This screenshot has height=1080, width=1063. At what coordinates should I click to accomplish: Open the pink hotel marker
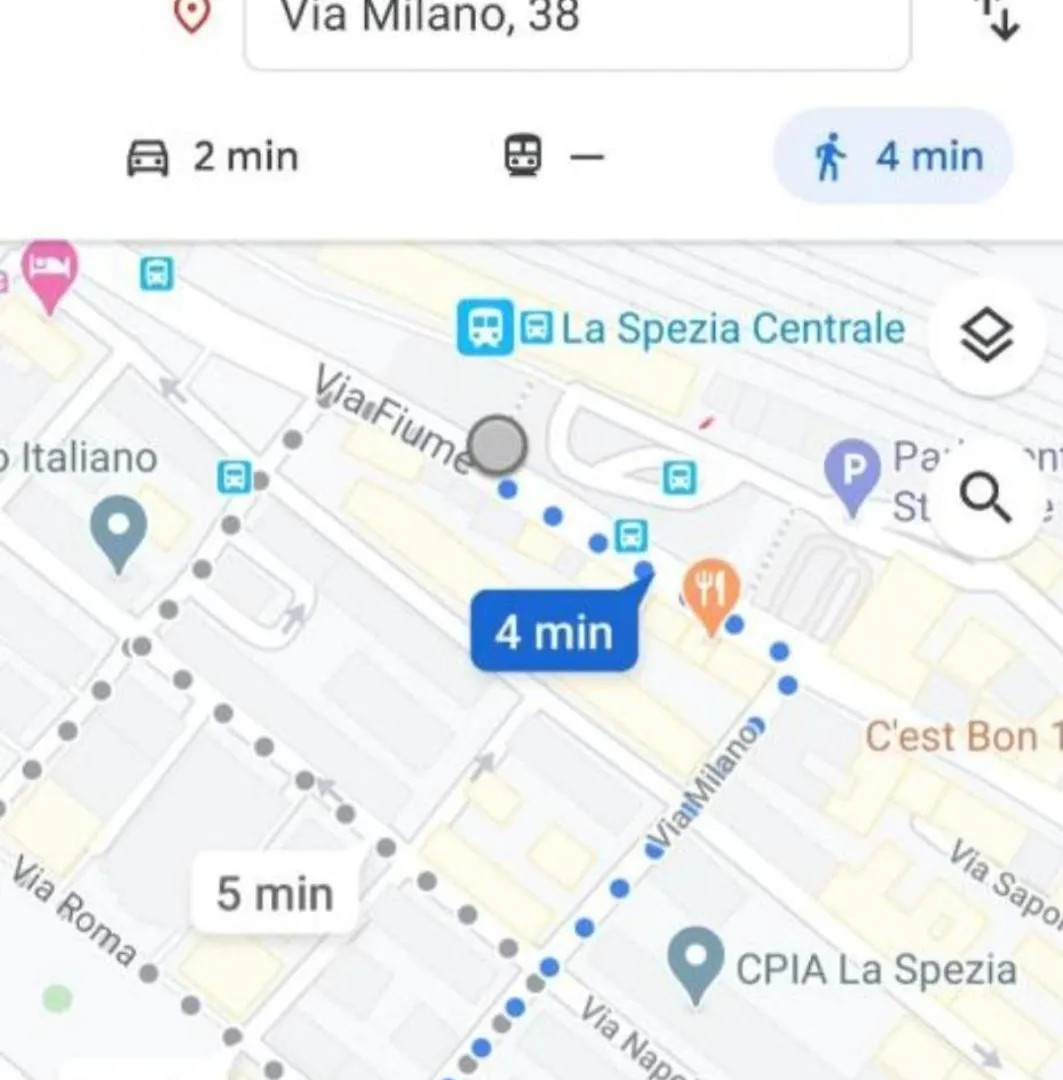pyautogui.click(x=50, y=272)
